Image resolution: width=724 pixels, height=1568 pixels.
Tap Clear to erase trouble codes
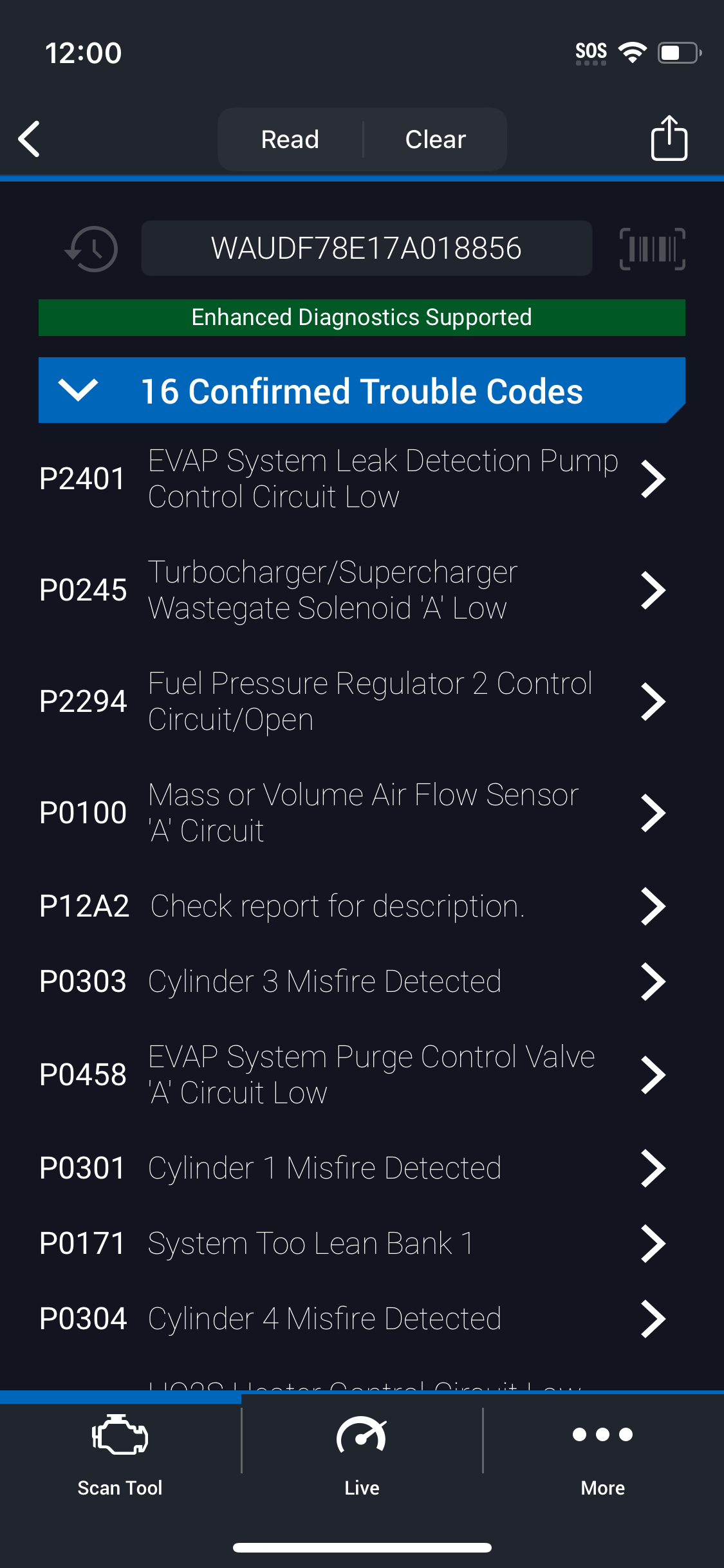click(x=435, y=139)
